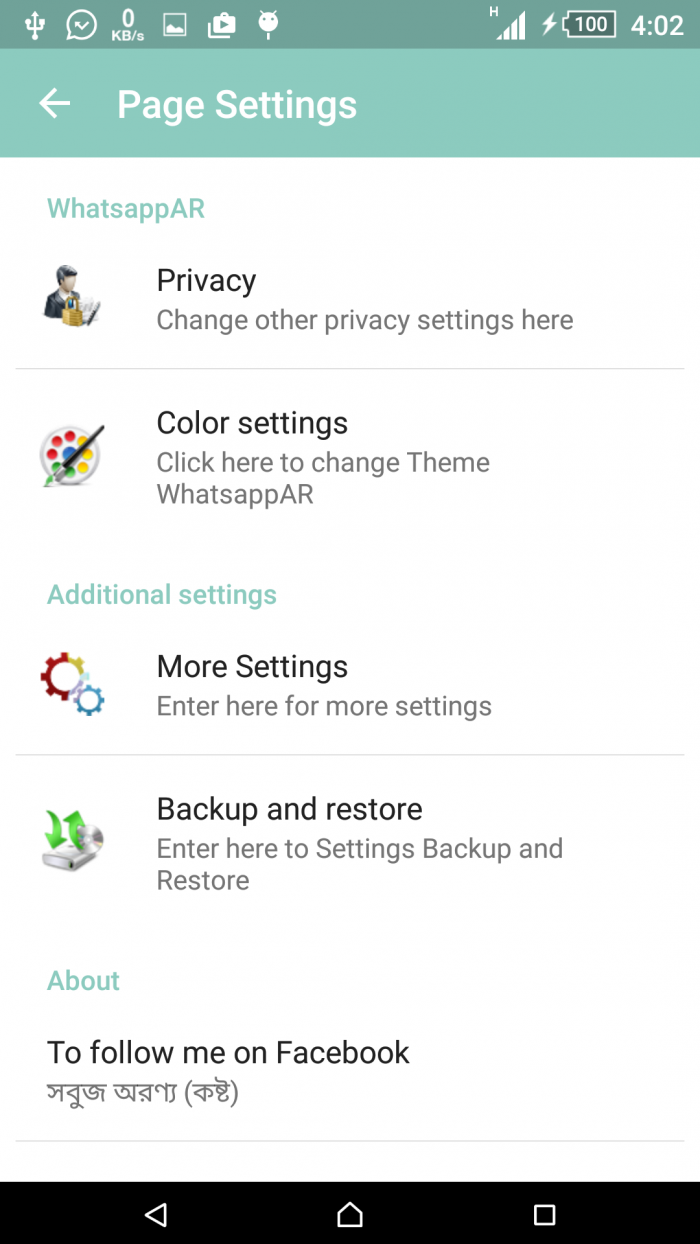Open recent apps from the navigation bar

[544, 1214]
